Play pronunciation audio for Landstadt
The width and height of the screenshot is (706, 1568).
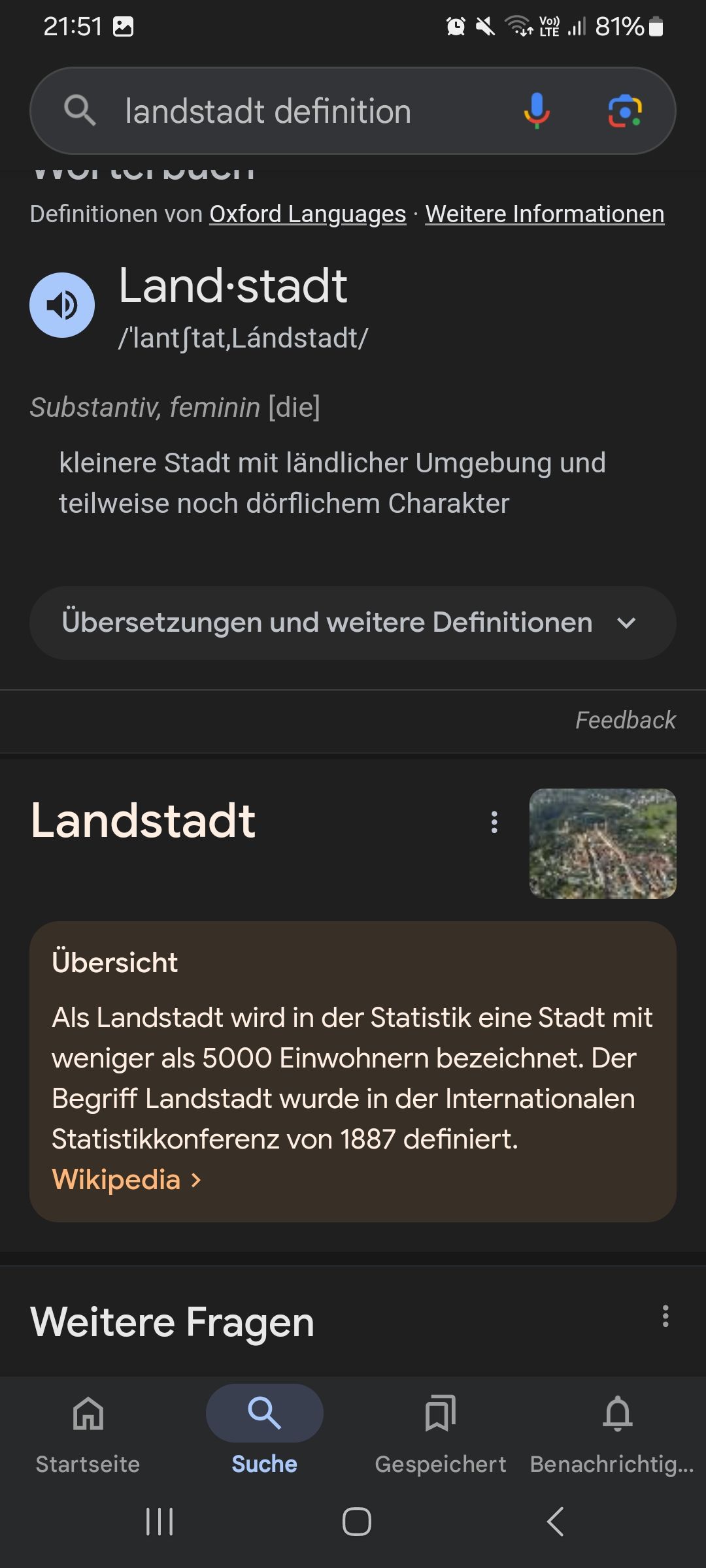[62, 305]
